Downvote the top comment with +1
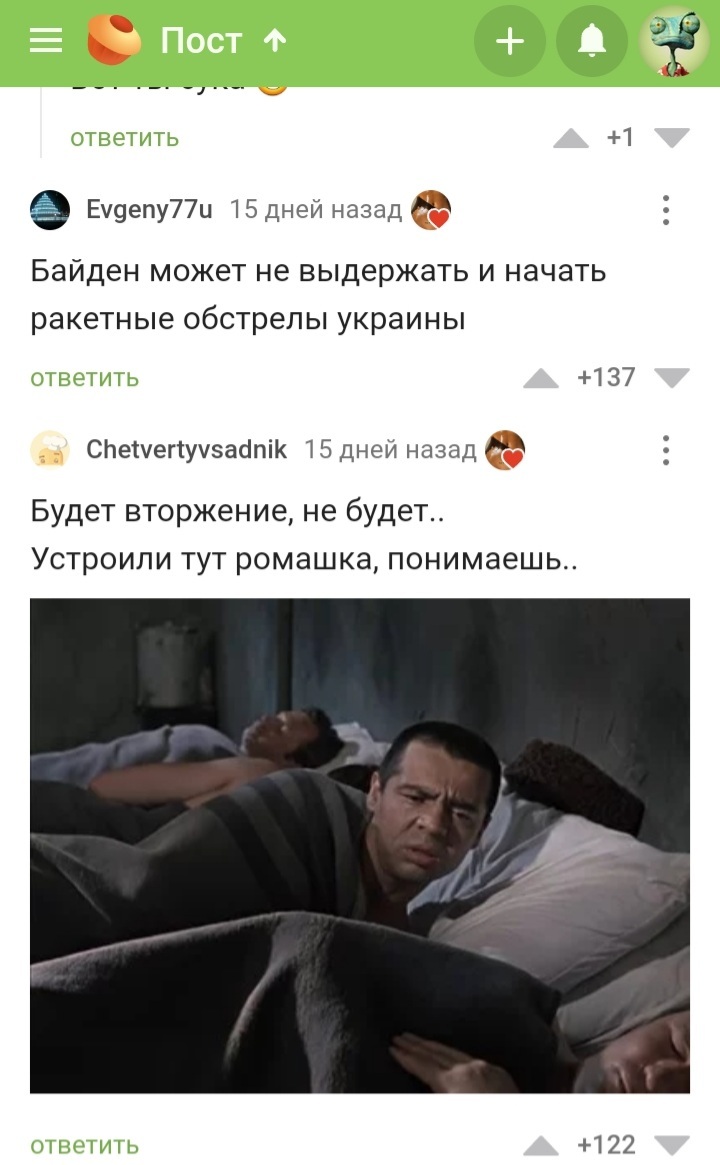This screenshot has height=1165, width=720. point(672,138)
